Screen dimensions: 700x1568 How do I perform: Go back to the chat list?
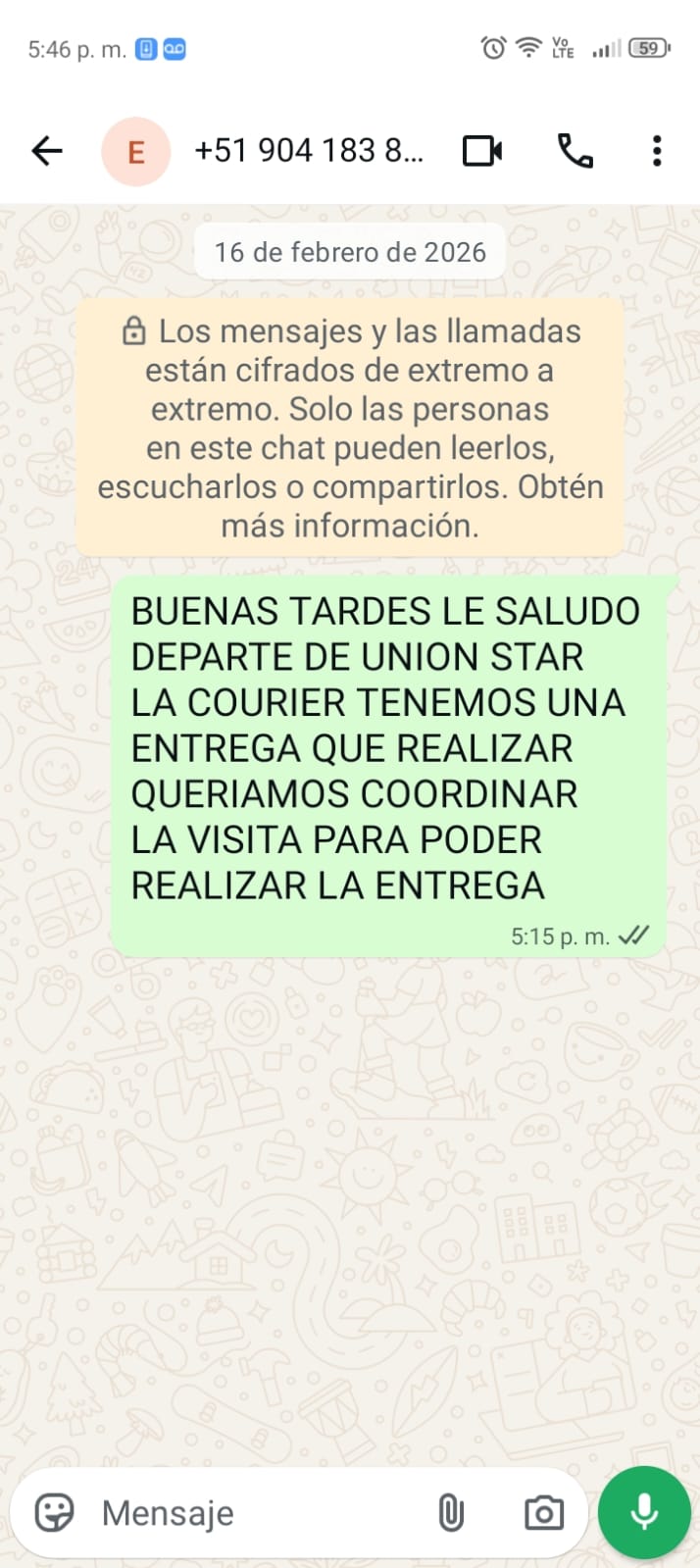(46, 151)
